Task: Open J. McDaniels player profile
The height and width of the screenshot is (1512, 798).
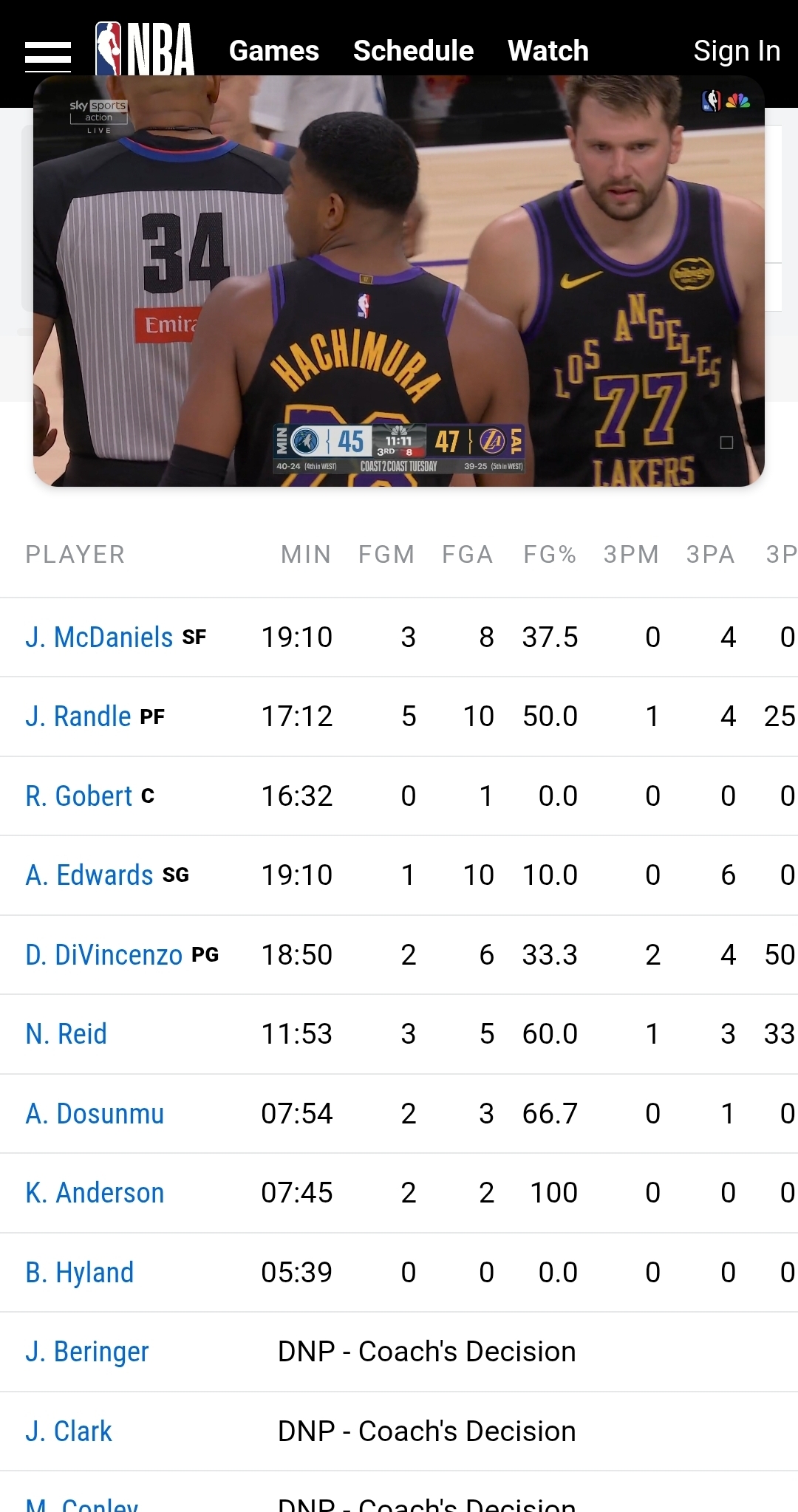Action: pyautogui.click(x=99, y=637)
